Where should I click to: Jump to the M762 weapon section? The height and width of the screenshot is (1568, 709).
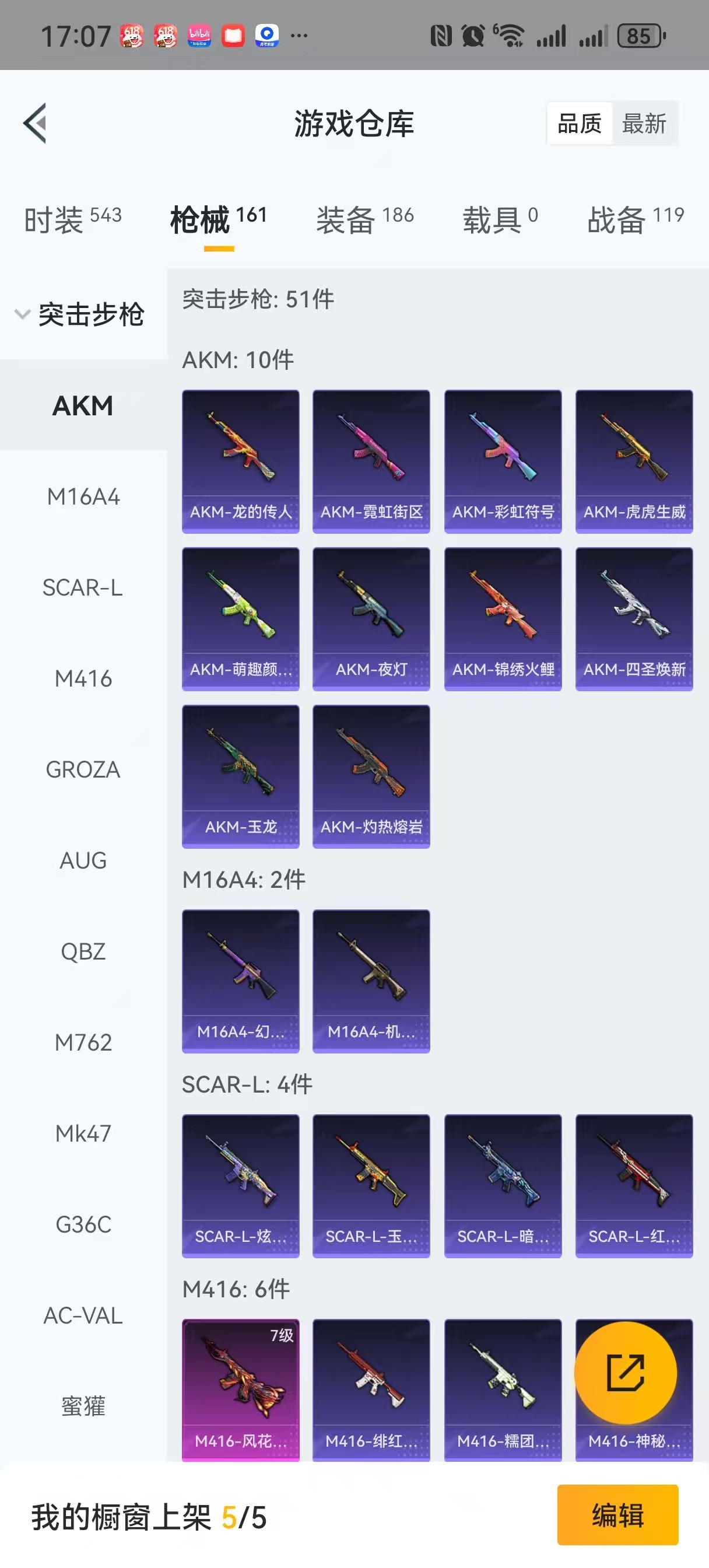[x=83, y=1042]
